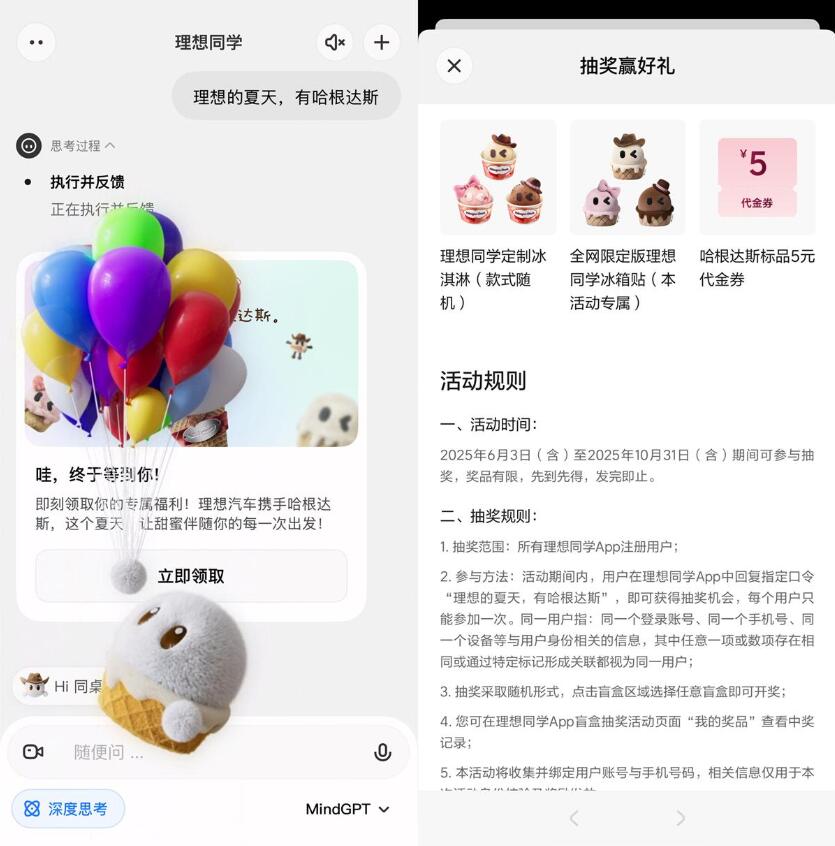Collapse the 思考过程 section
Image resolution: width=835 pixels, height=846 pixels.
[x=82, y=145]
